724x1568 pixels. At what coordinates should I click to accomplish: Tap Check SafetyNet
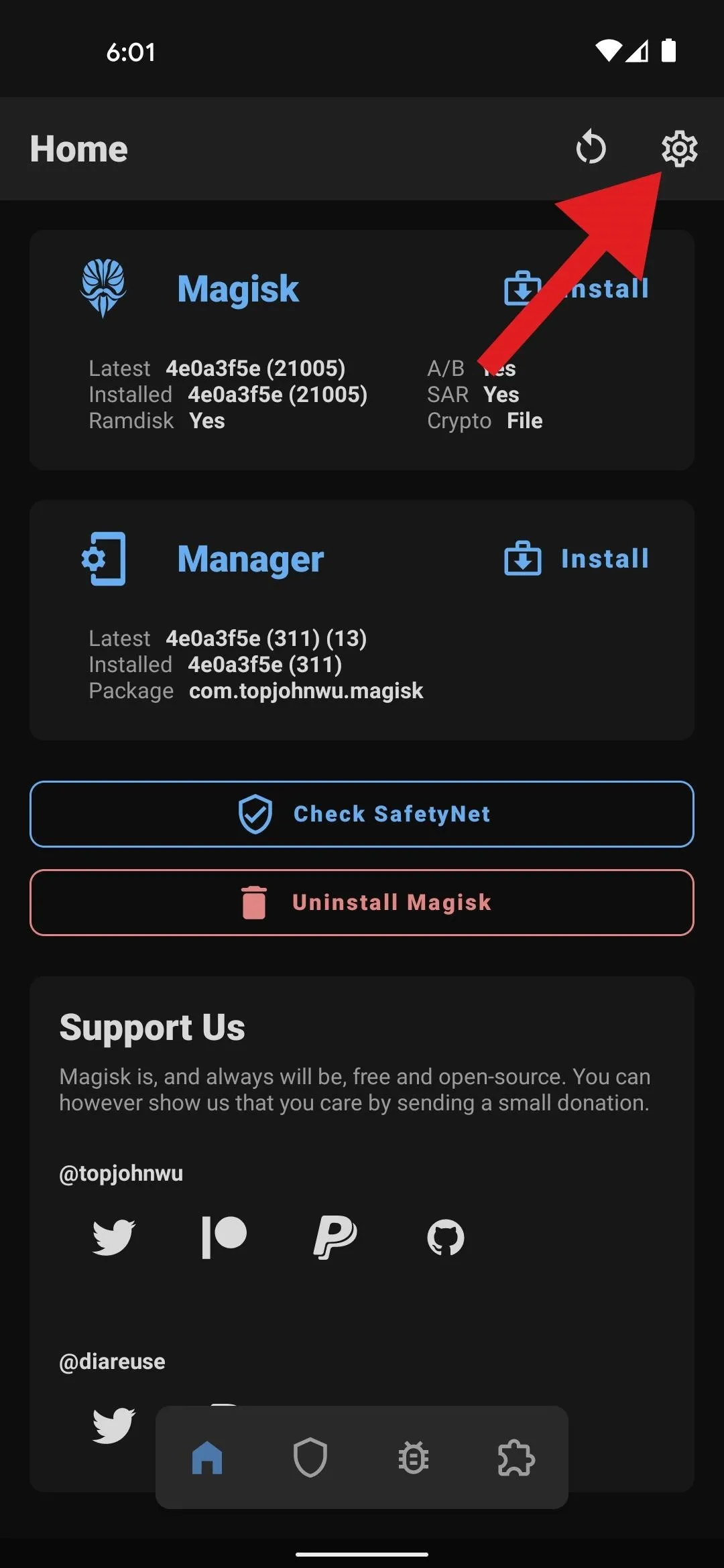(x=362, y=813)
